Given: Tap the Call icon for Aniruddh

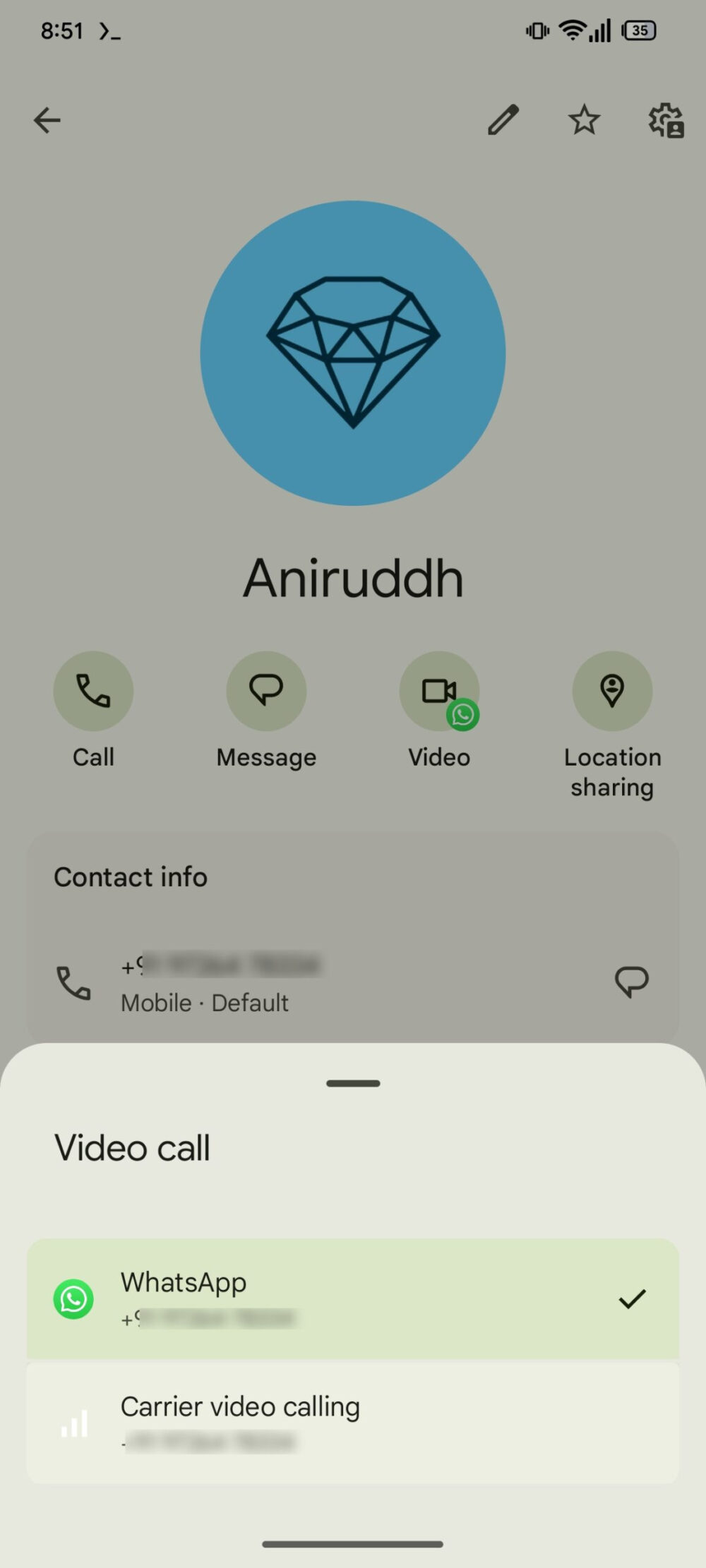Looking at the screenshot, I should click(x=93, y=692).
